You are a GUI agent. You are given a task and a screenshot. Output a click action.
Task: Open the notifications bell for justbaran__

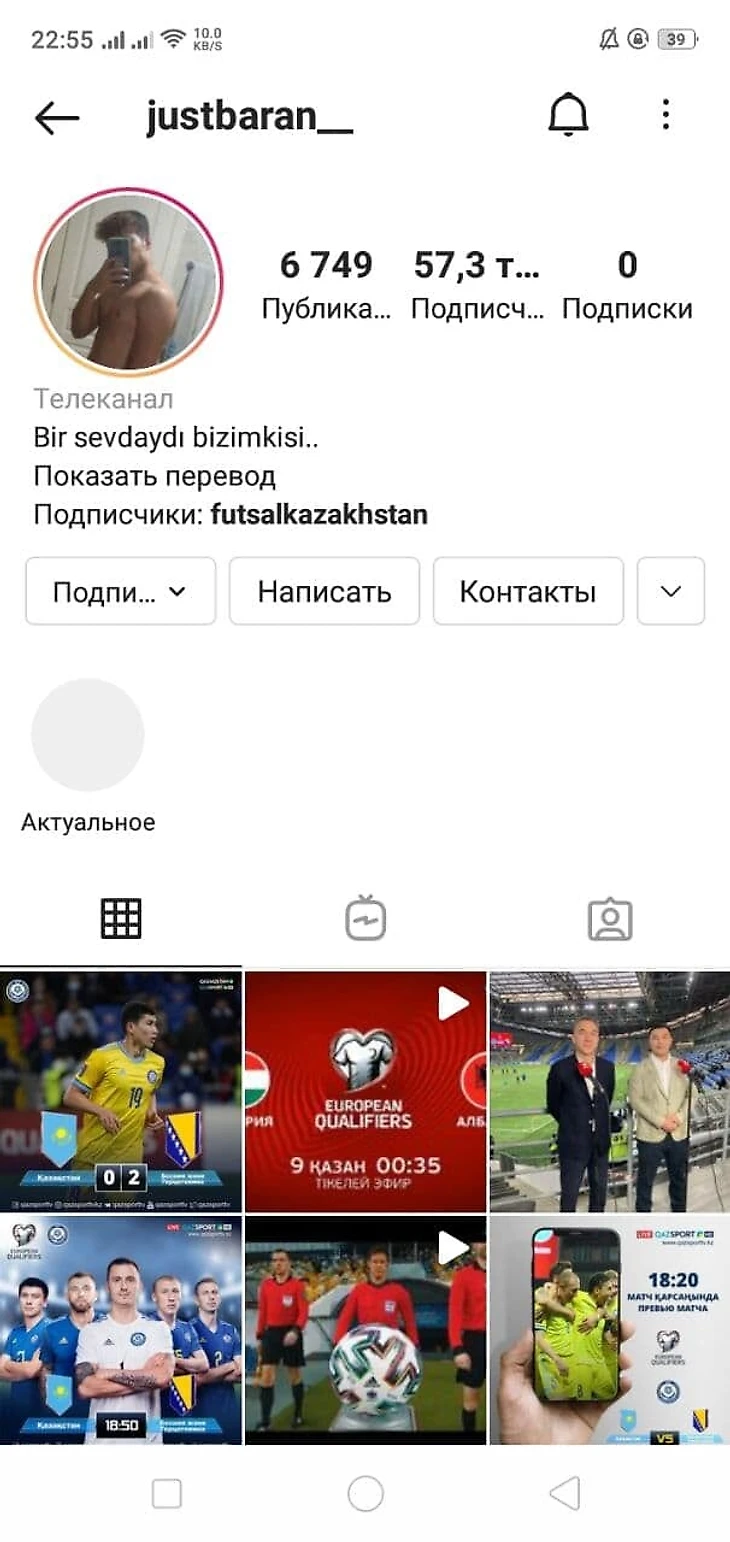(x=568, y=117)
